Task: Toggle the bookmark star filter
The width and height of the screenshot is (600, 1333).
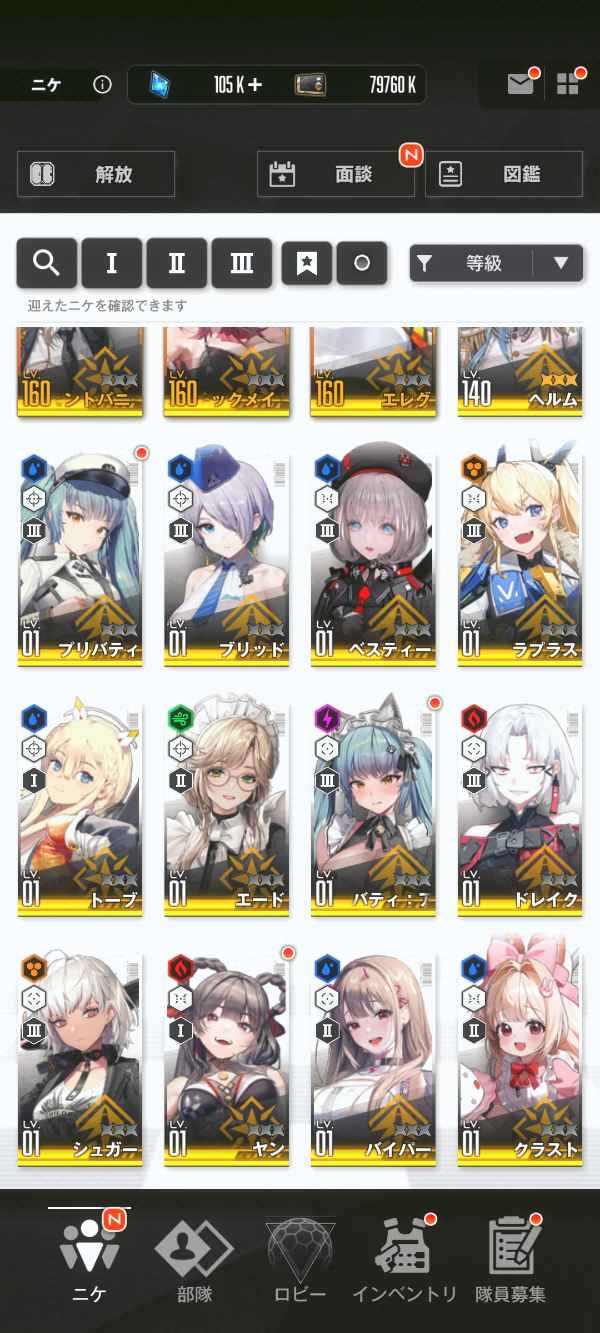Action: click(306, 263)
